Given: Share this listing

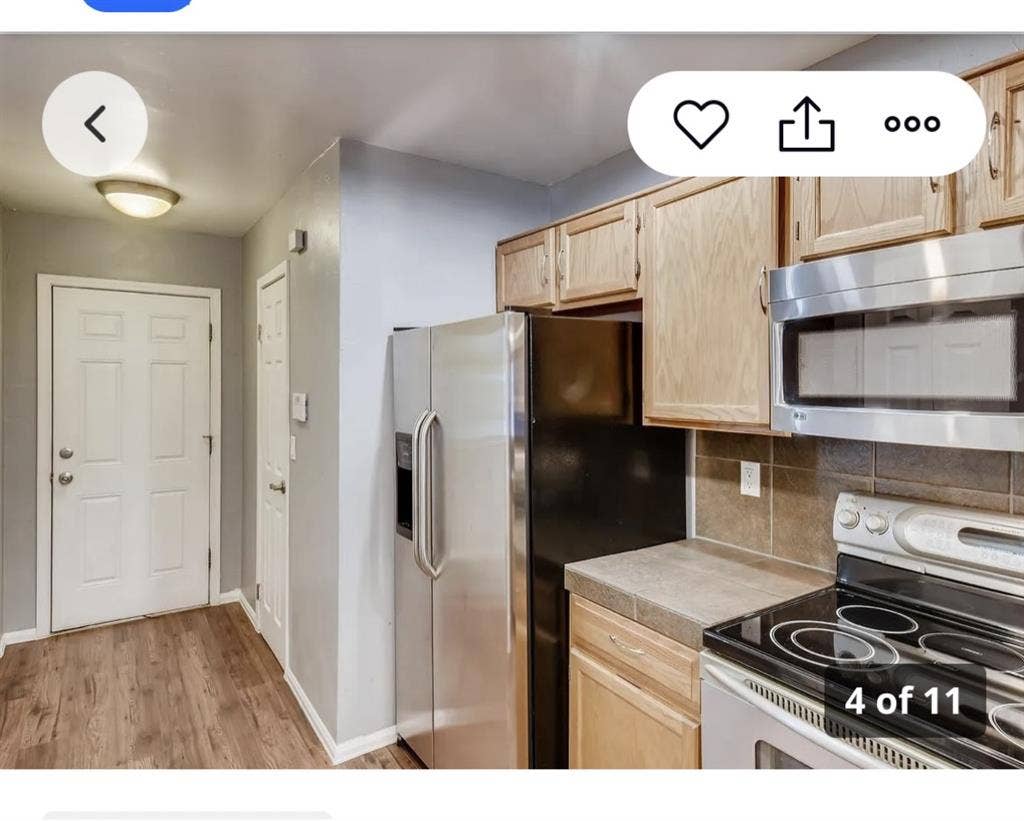Looking at the screenshot, I should click(x=807, y=124).
